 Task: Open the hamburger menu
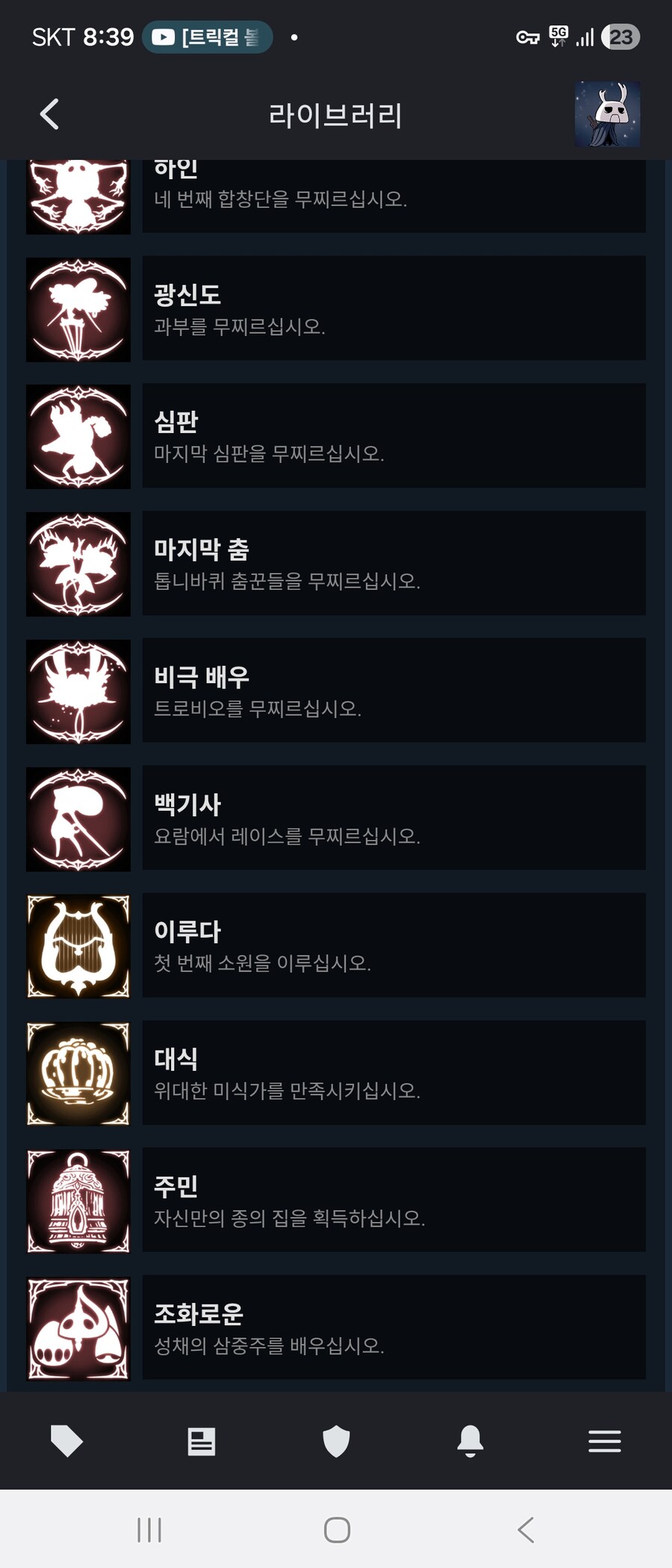[x=605, y=1441]
